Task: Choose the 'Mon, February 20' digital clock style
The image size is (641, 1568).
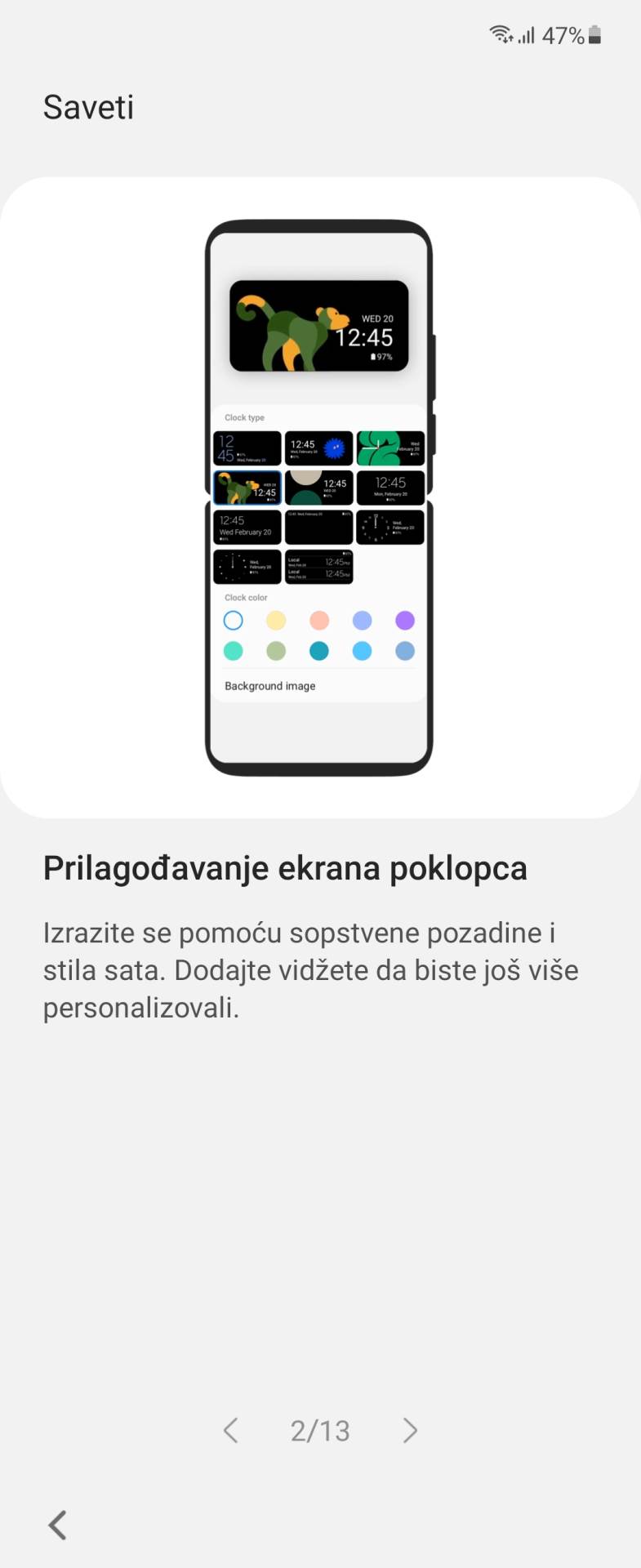Action: click(390, 488)
